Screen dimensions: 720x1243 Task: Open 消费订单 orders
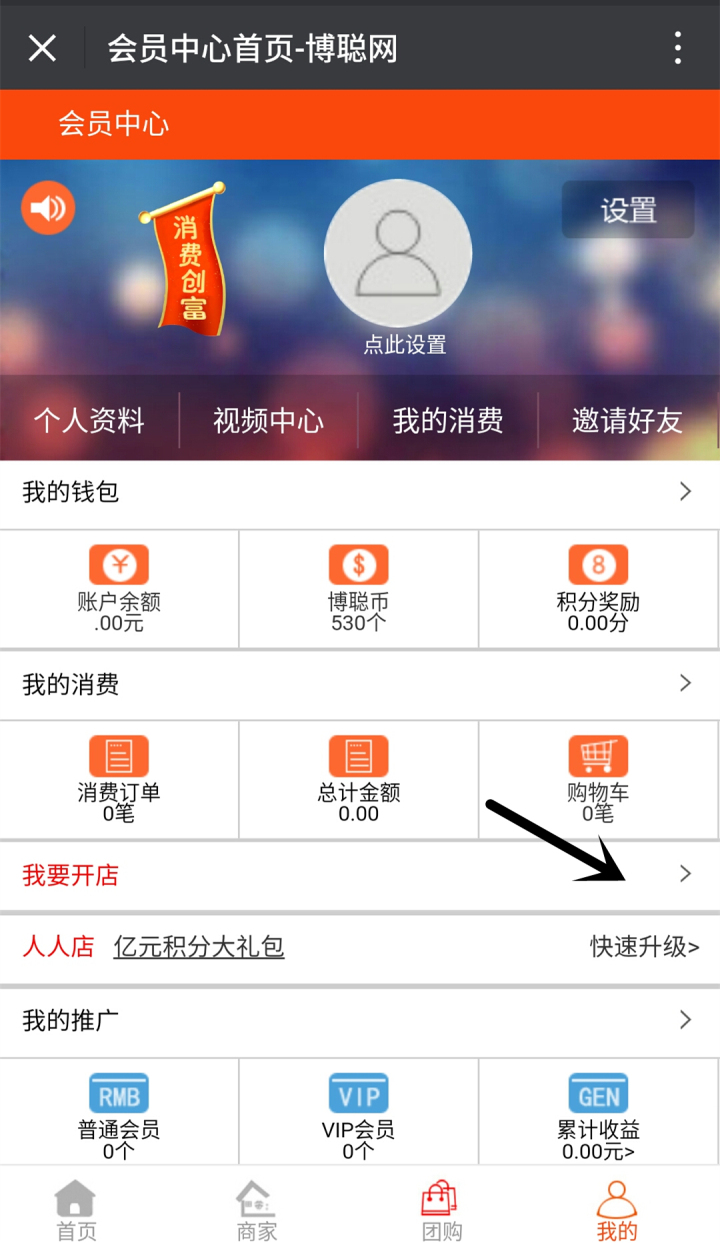tap(119, 779)
